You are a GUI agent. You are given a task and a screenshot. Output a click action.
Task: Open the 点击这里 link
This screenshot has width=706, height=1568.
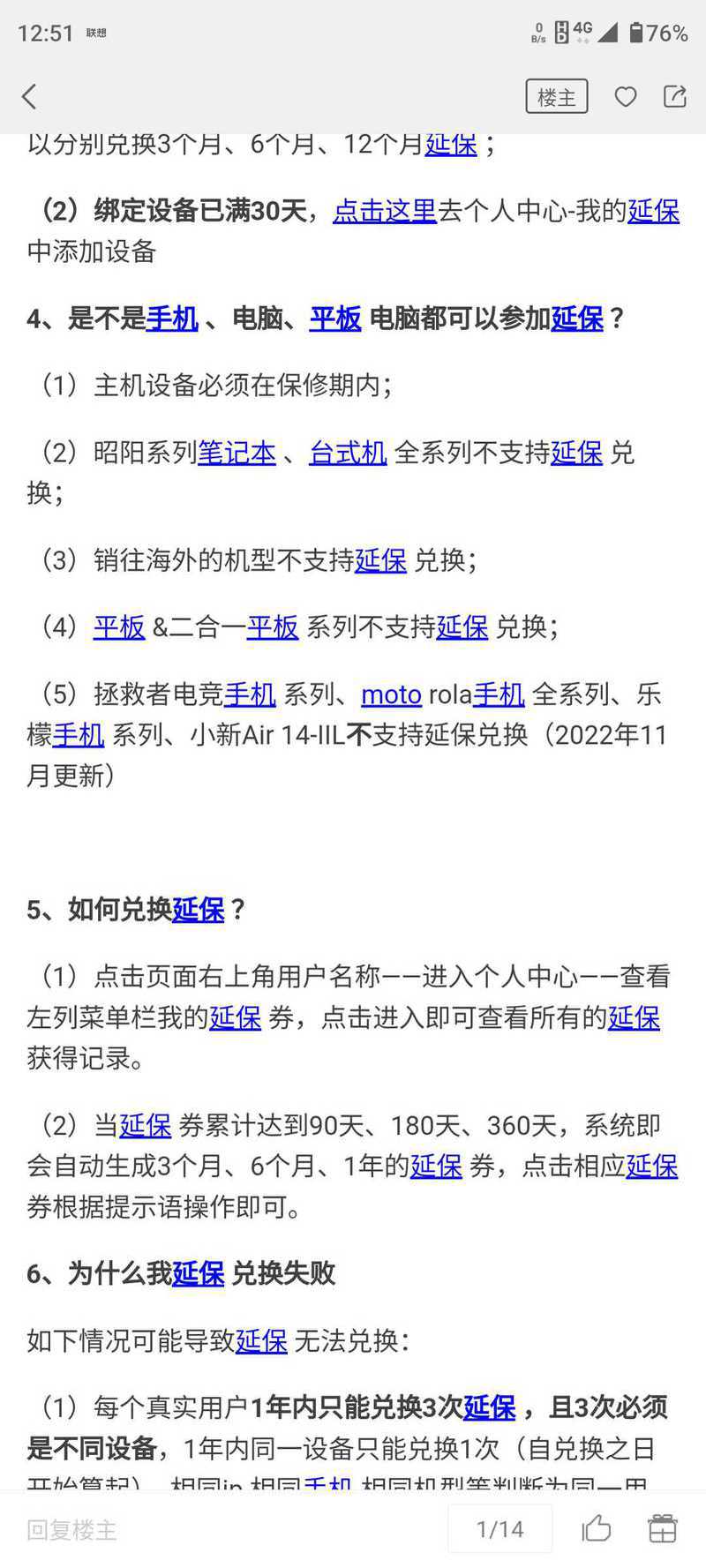385,211
